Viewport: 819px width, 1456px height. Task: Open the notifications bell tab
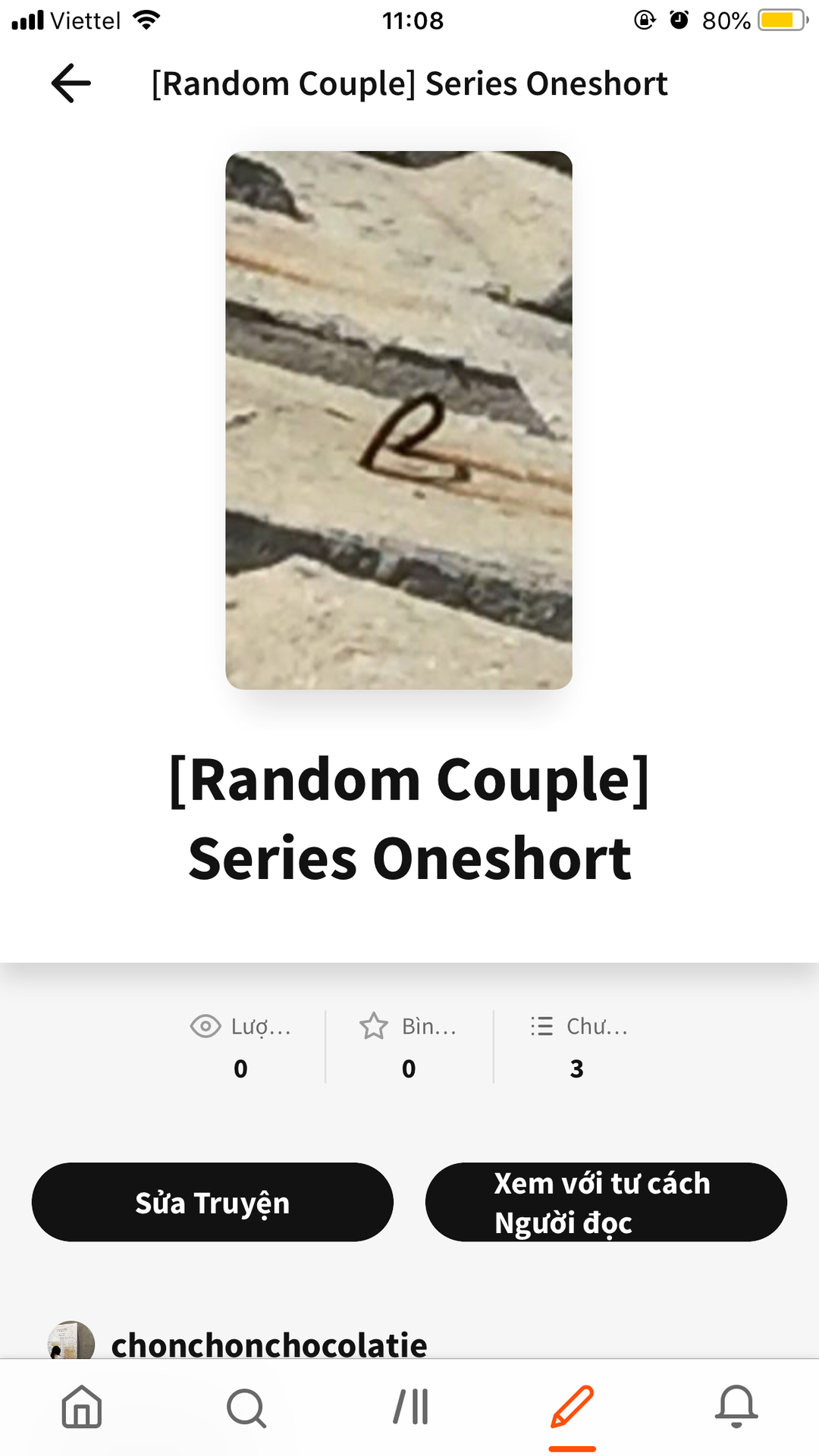[x=736, y=1407]
